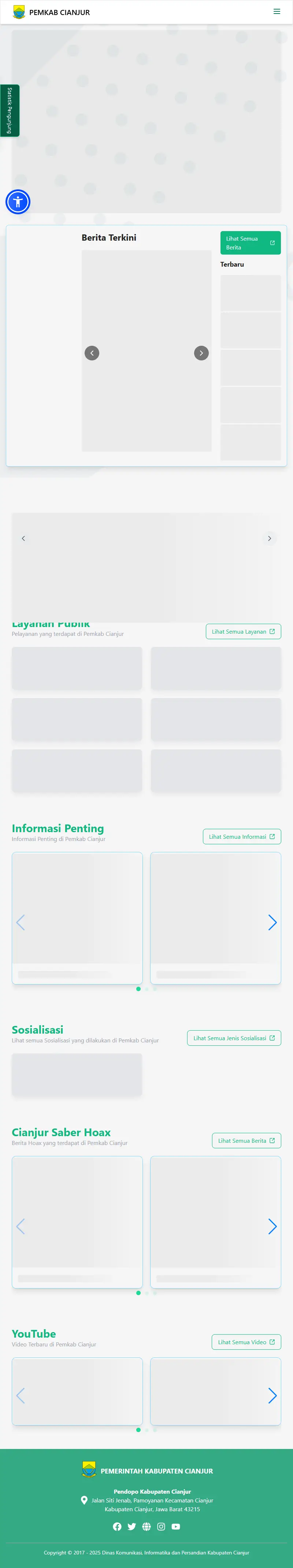The height and width of the screenshot is (1568, 293).
Task: Show next Informasi Penting item
Action: coord(272,923)
